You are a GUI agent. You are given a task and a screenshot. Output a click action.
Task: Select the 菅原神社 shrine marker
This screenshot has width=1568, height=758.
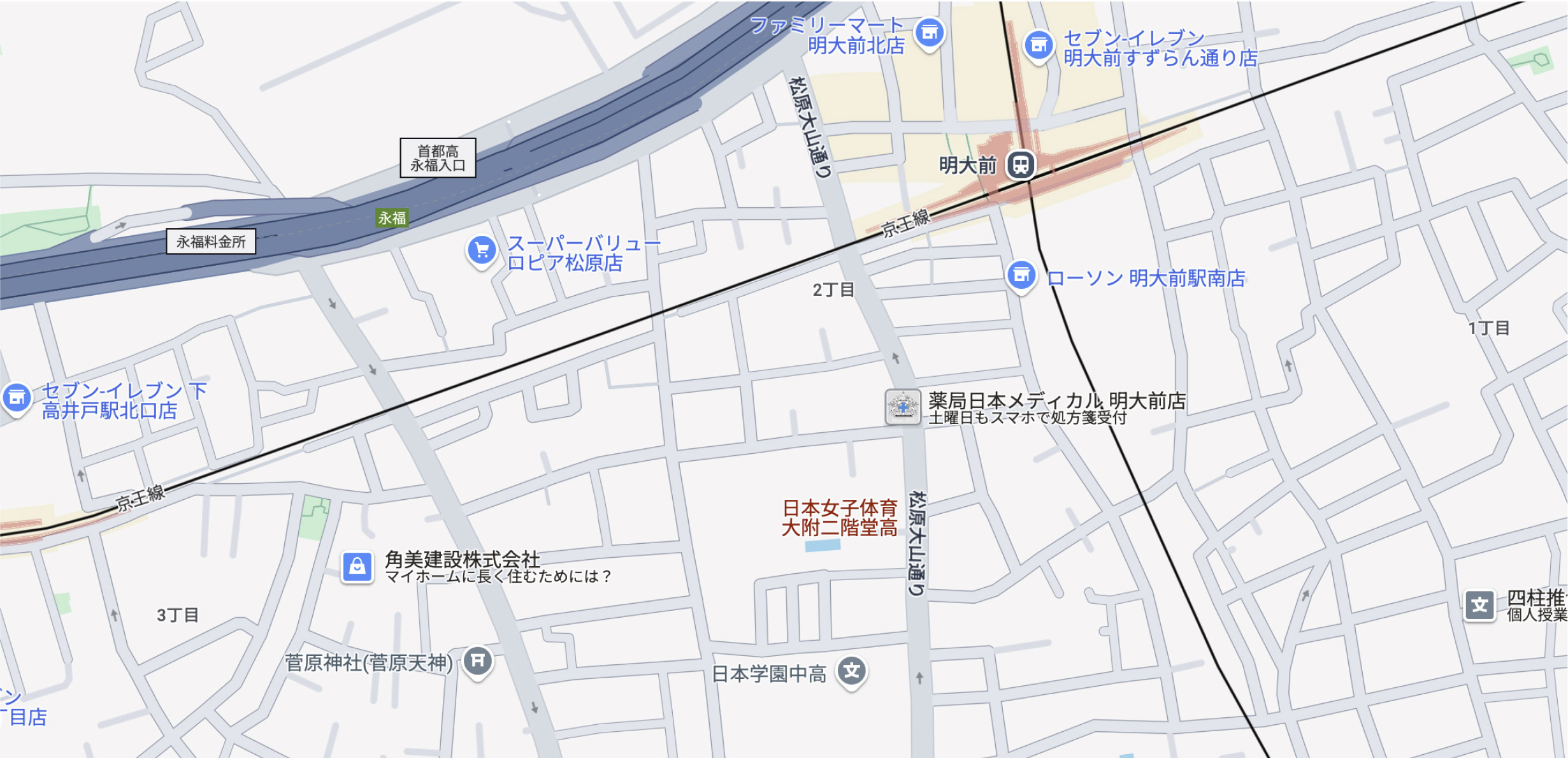click(478, 661)
